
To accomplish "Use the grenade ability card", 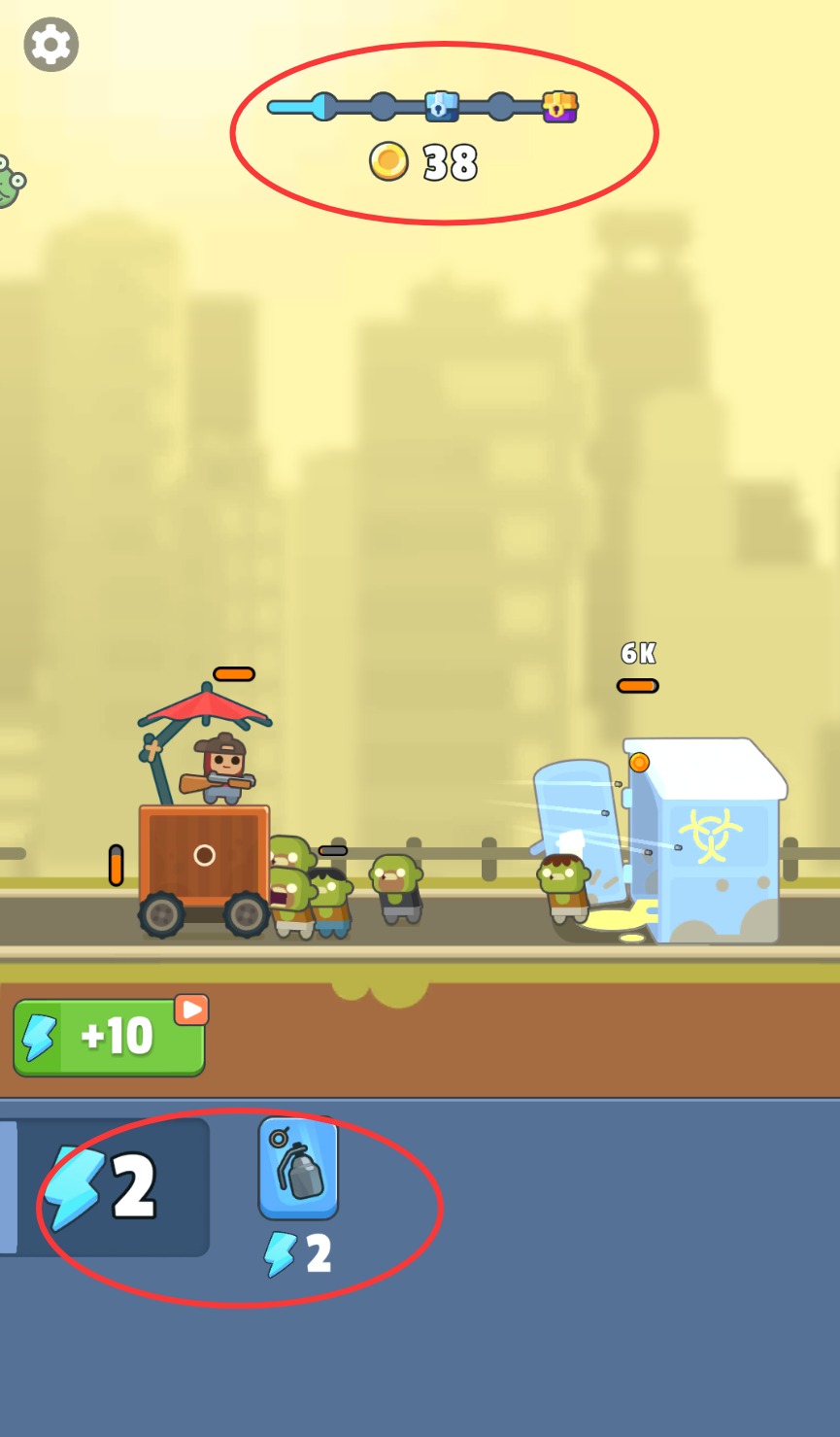I will 298,1169.
